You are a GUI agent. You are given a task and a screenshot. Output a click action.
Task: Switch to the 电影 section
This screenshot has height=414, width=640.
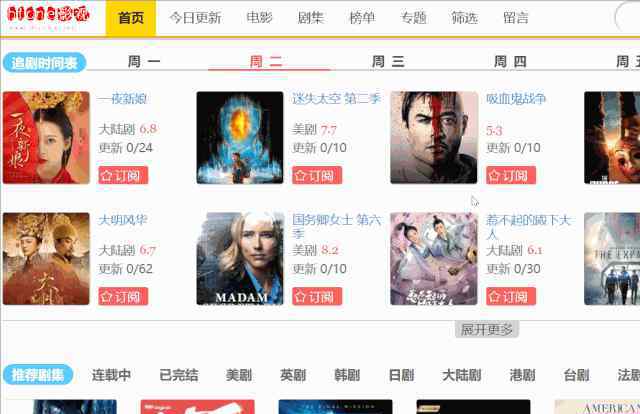coord(259,18)
